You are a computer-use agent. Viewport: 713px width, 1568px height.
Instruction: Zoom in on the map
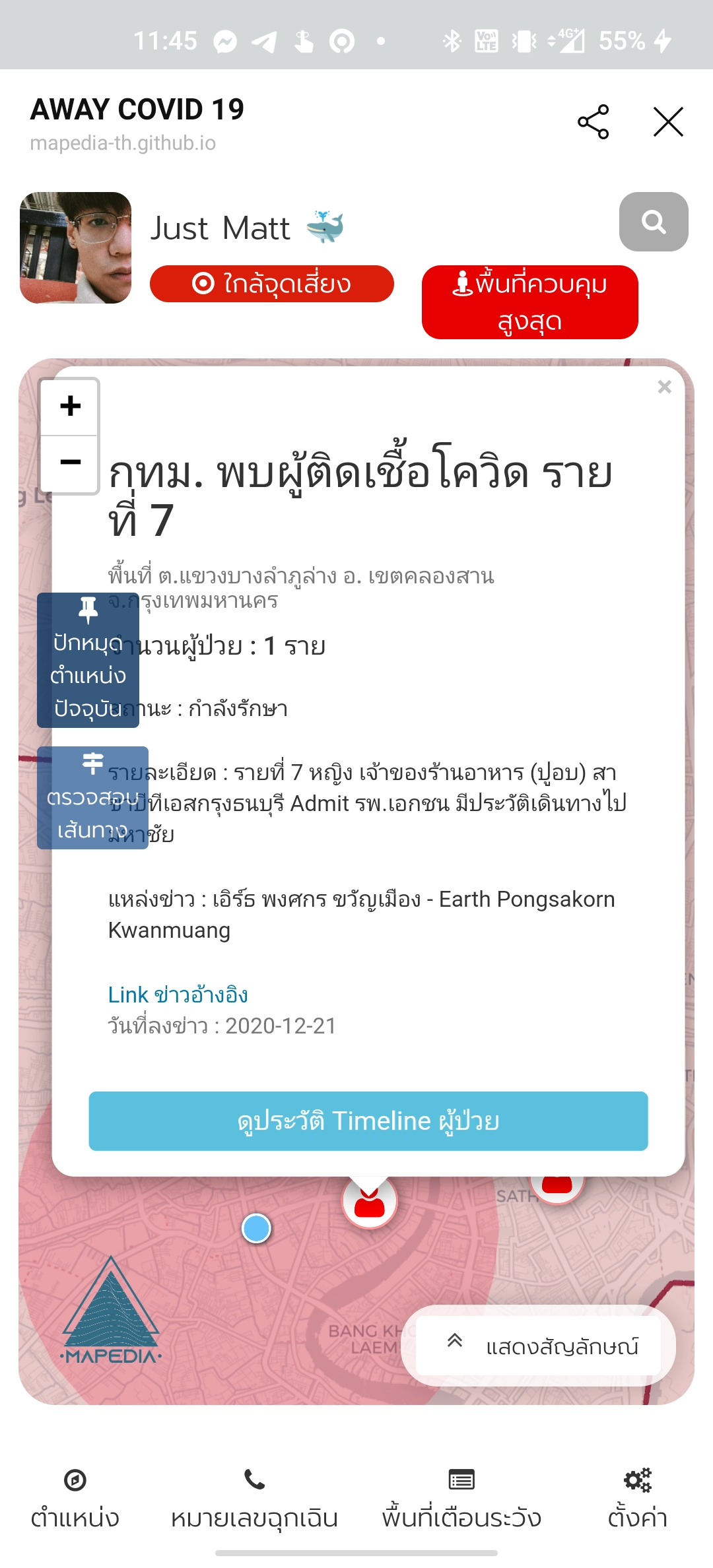point(70,407)
